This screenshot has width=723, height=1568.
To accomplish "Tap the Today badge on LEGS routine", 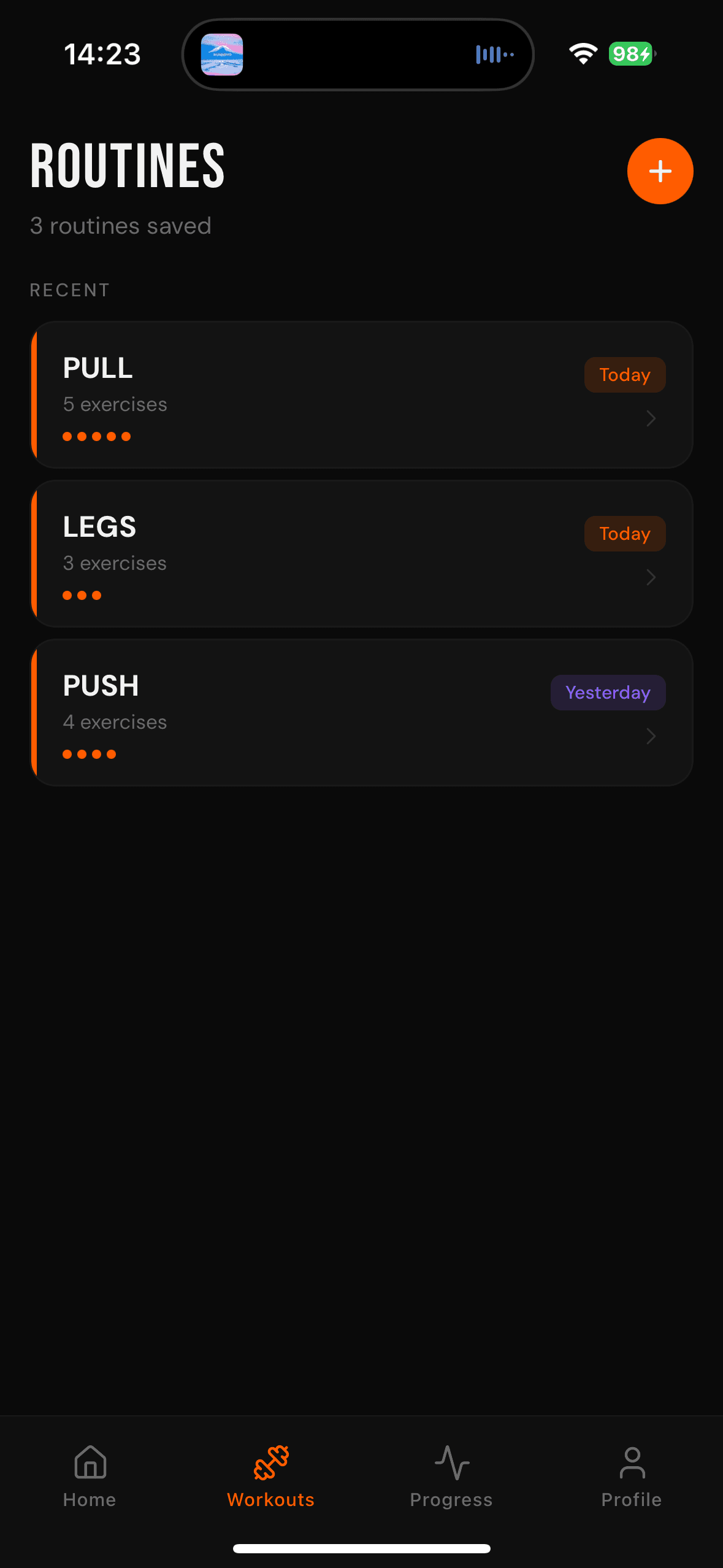I will (x=624, y=533).
